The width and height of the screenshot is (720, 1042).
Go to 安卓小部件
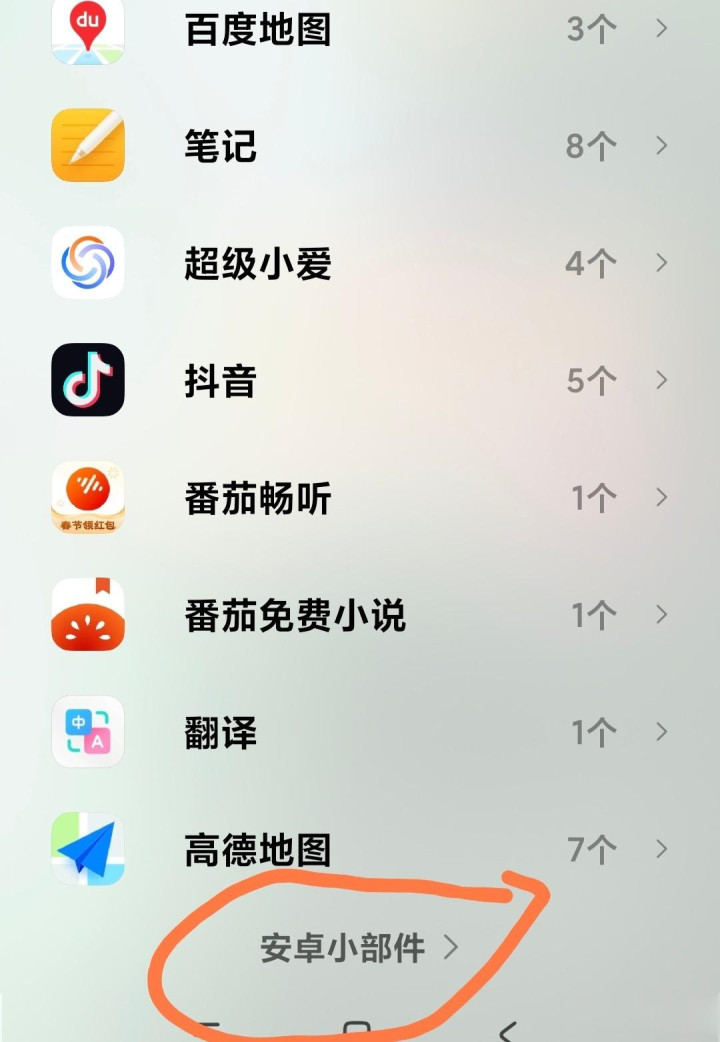(x=358, y=948)
